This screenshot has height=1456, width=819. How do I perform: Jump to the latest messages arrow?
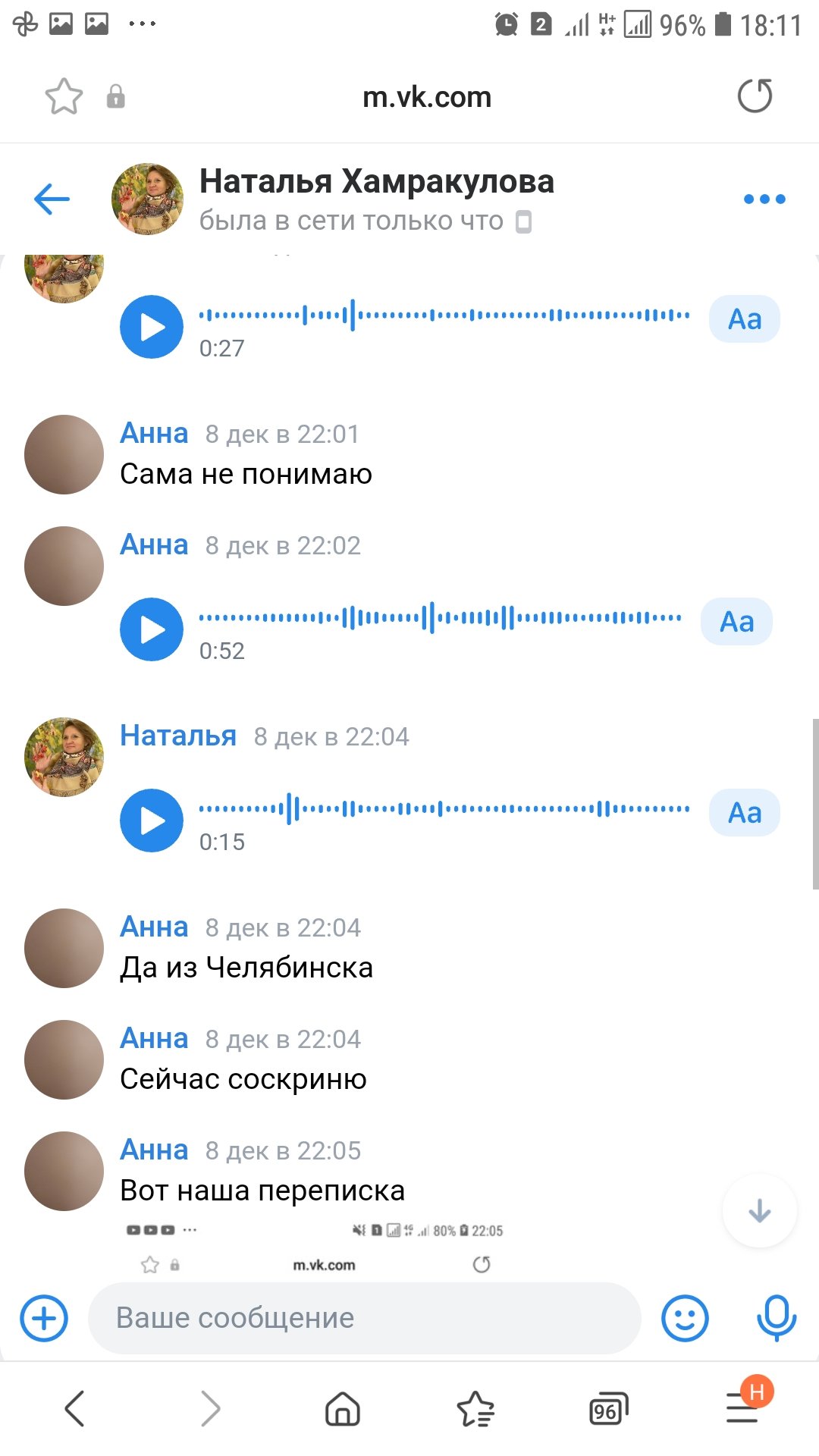pyautogui.click(x=759, y=1211)
